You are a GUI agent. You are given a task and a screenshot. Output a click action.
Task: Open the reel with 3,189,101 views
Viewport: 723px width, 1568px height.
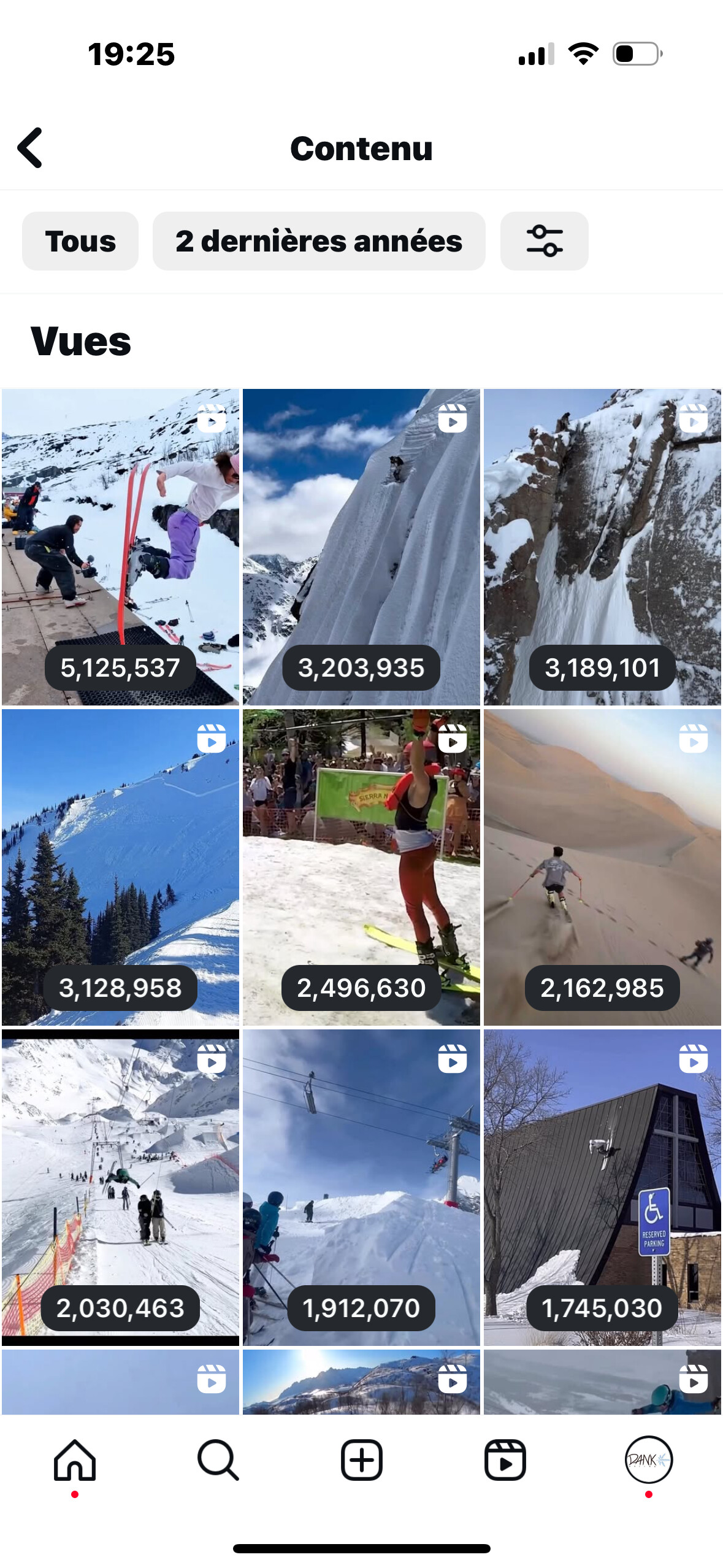point(602,547)
